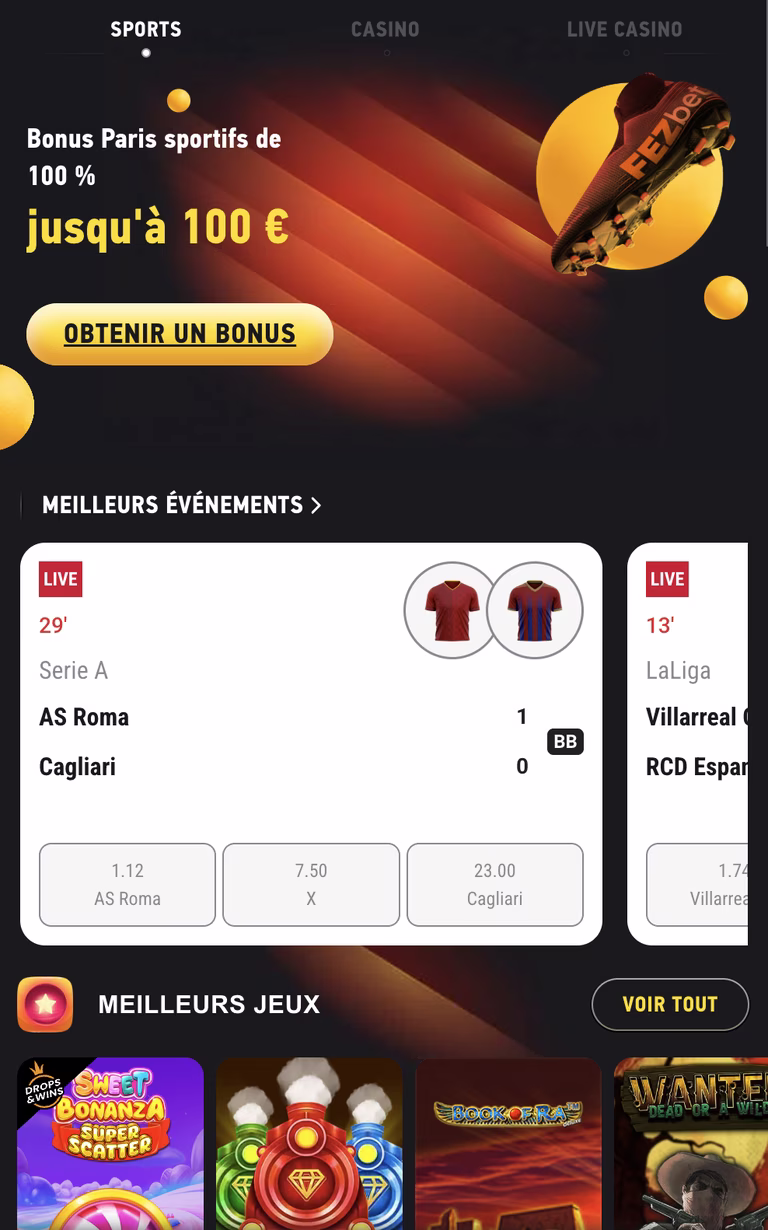This screenshot has width=768, height=1230.
Task: Select the Sports tab
Action: point(146,29)
